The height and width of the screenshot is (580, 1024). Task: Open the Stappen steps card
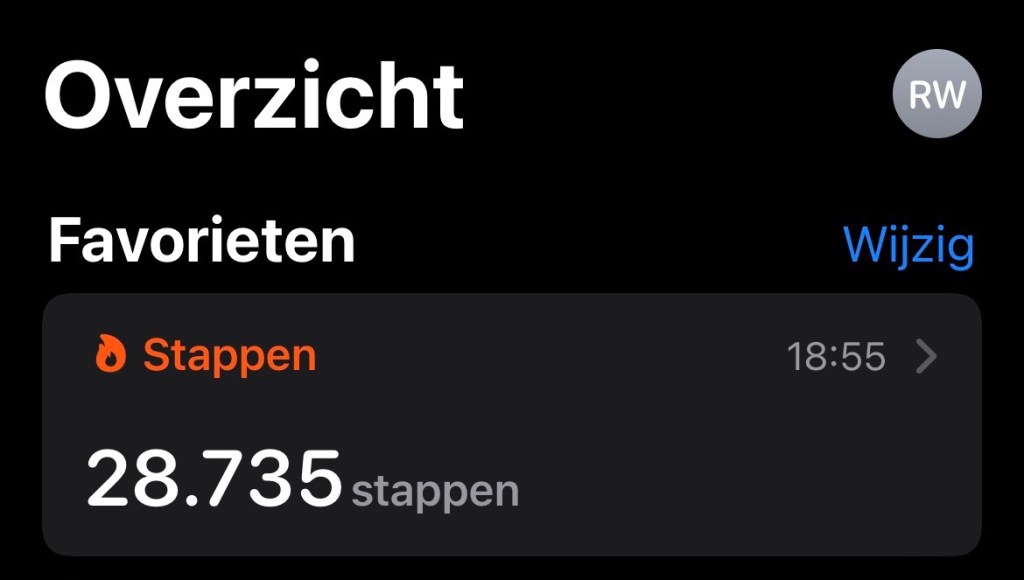point(511,425)
